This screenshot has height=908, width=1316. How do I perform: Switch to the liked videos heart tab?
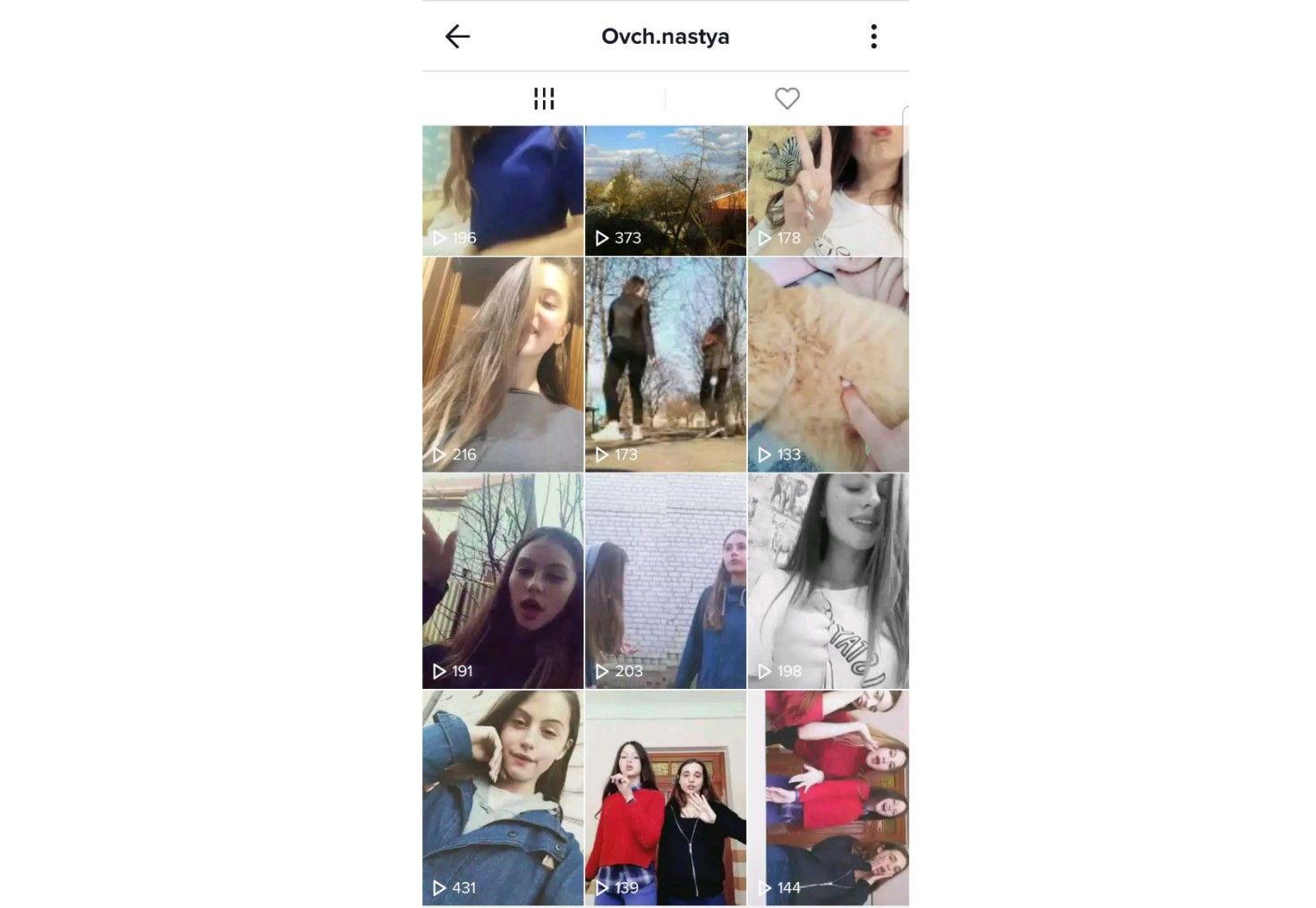pos(786,98)
